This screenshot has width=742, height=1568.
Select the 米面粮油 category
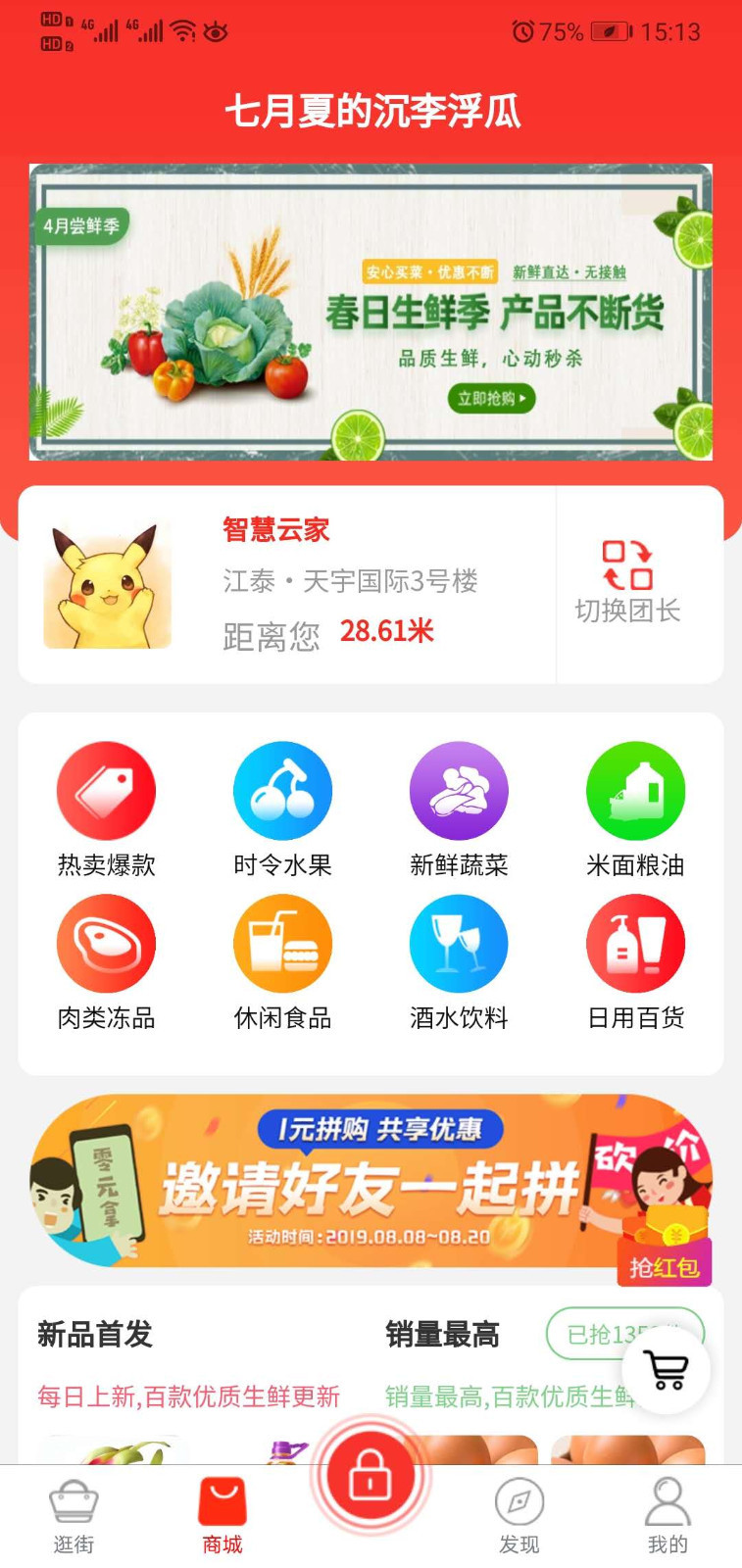[x=635, y=808]
